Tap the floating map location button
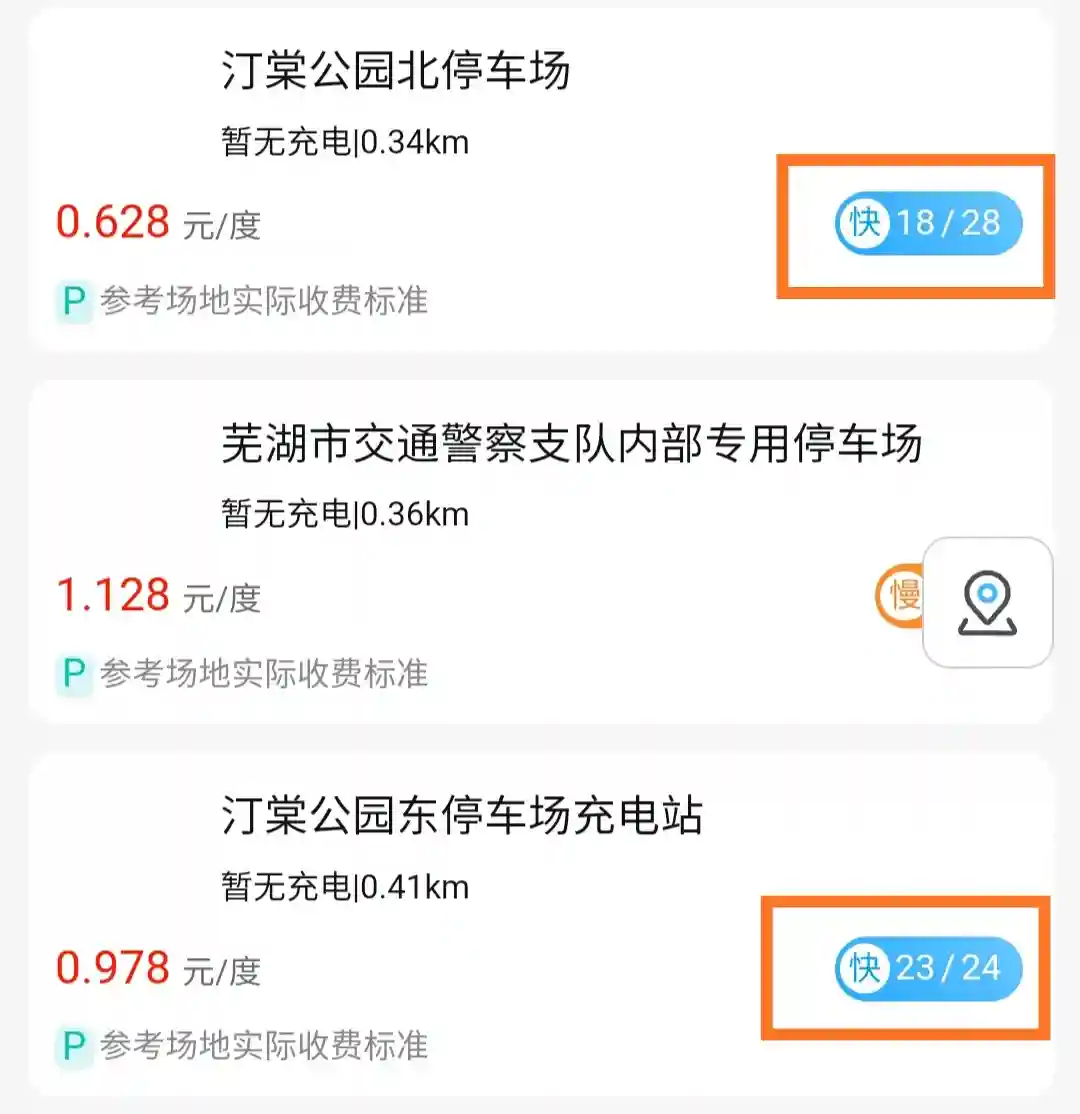Viewport: 1080px width, 1114px height. pos(987,603)
